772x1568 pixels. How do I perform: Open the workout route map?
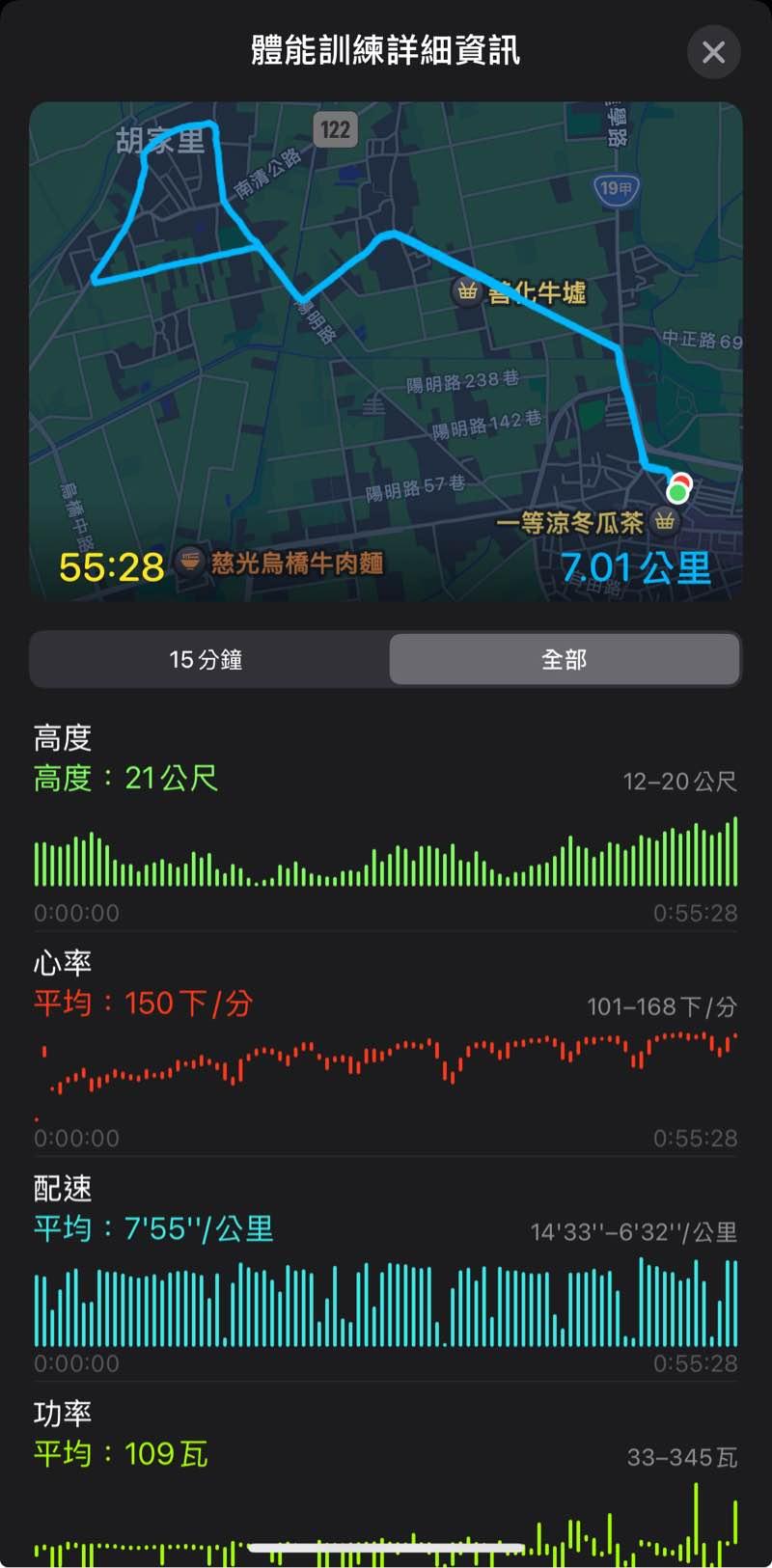pos(386,352)
